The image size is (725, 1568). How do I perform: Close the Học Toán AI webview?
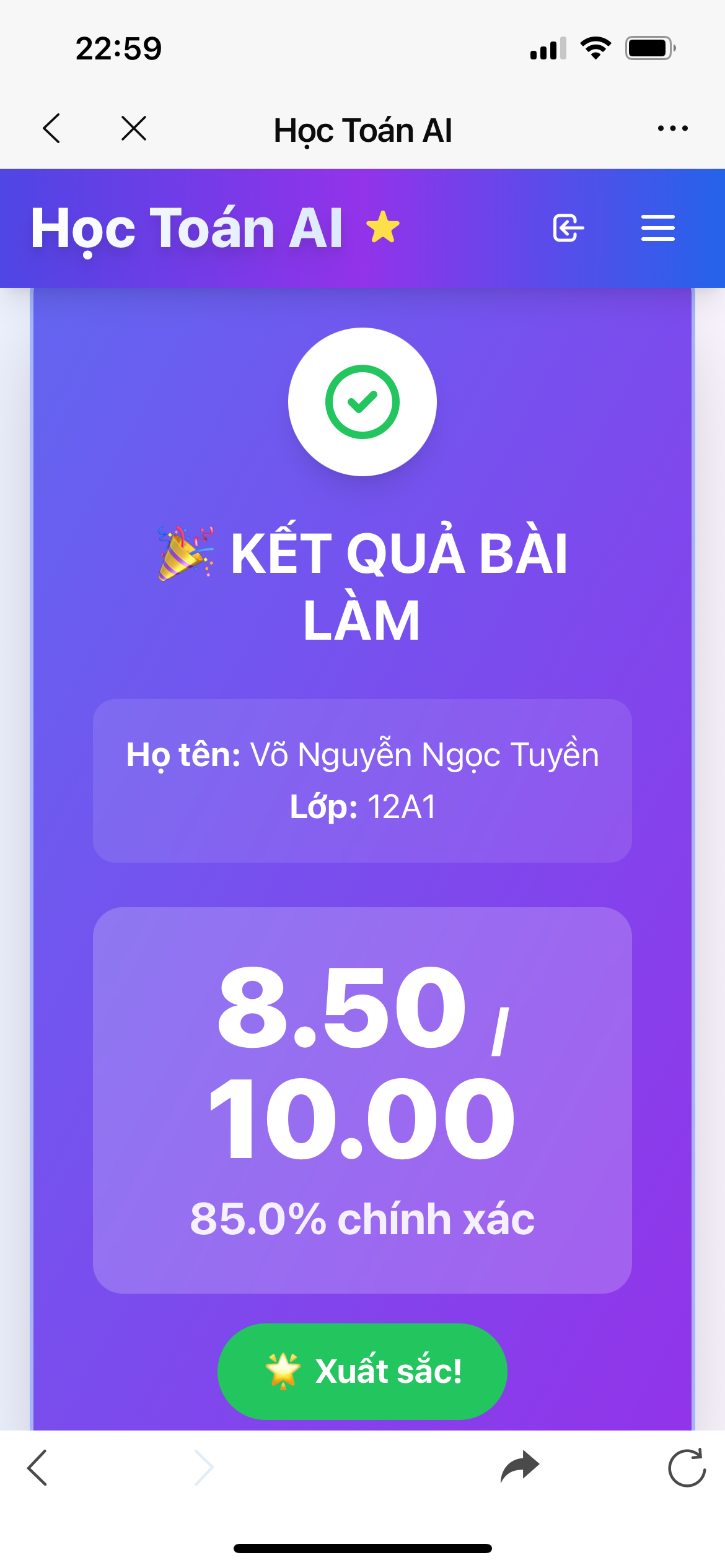(x=134, y=129)
